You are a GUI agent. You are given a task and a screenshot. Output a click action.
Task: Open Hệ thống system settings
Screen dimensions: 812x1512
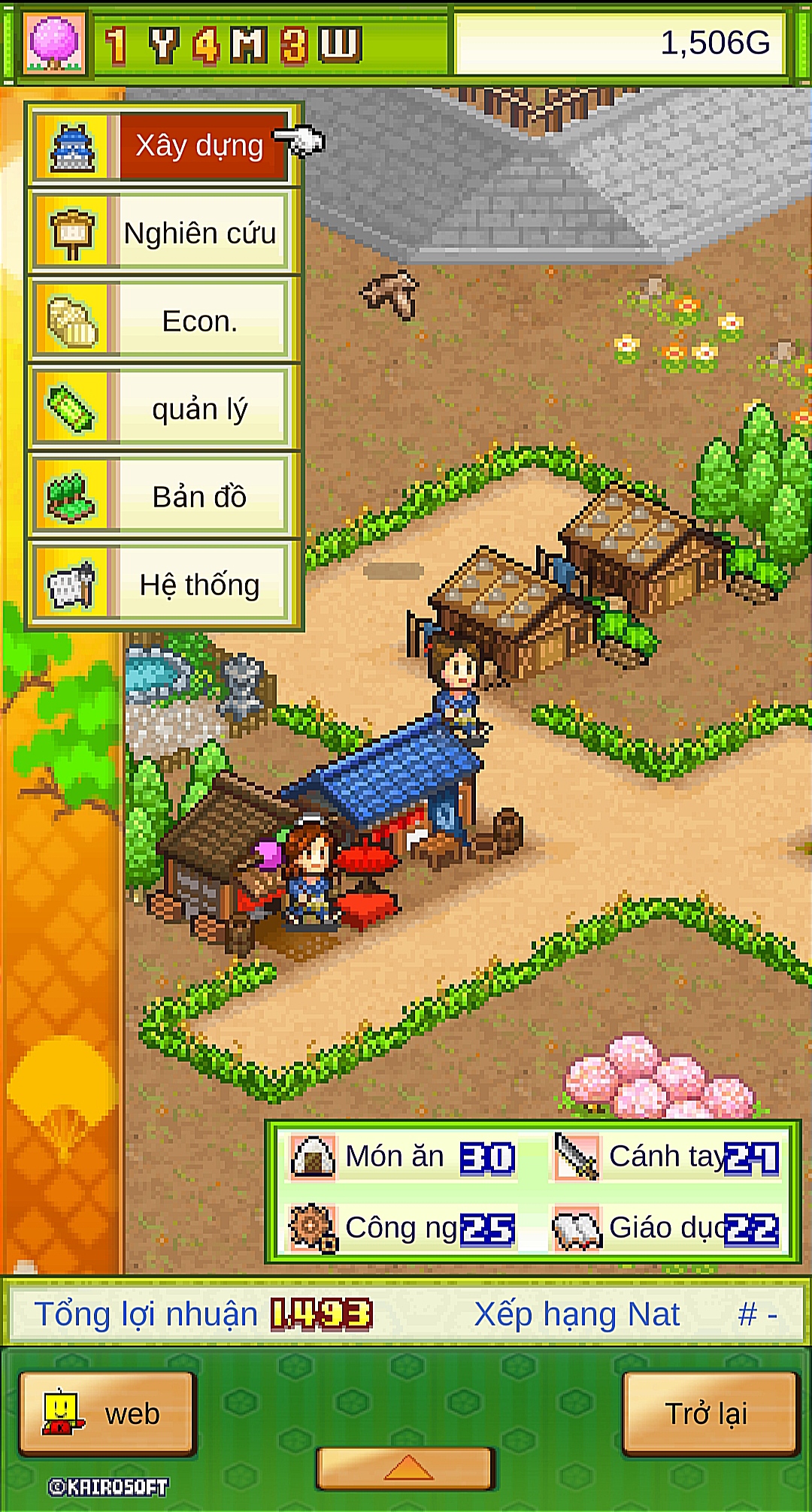coord(164,584)
